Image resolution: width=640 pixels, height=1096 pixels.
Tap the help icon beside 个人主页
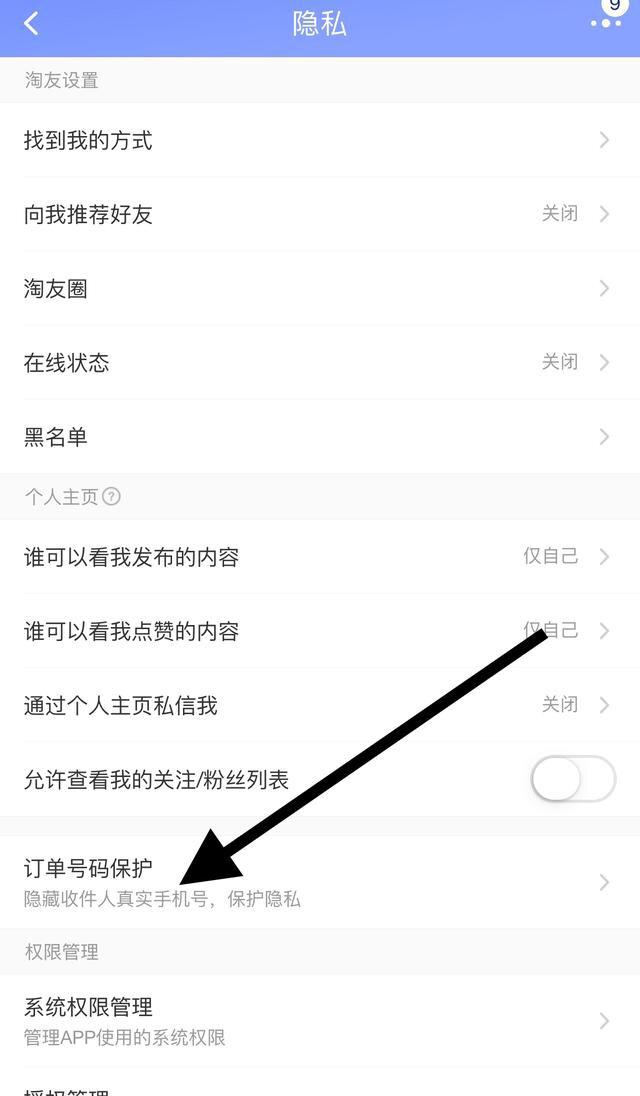[x=111, y=496]
